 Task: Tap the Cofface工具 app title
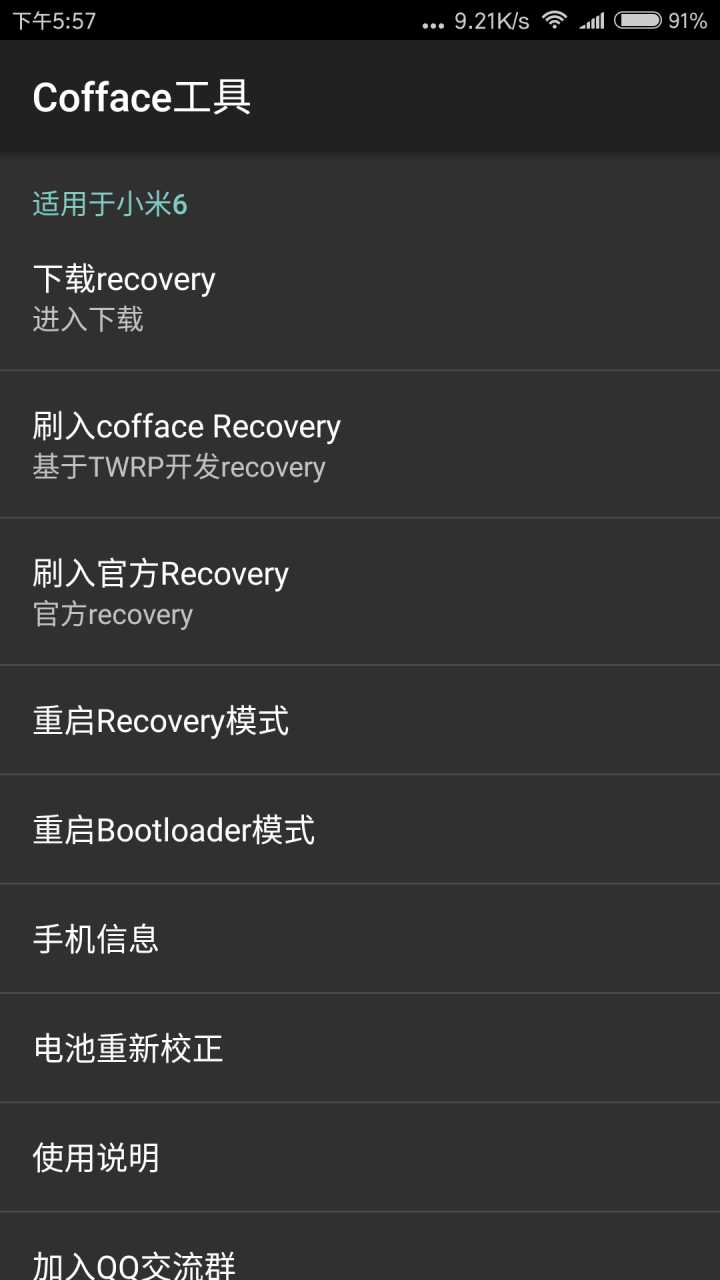(140, 97)
